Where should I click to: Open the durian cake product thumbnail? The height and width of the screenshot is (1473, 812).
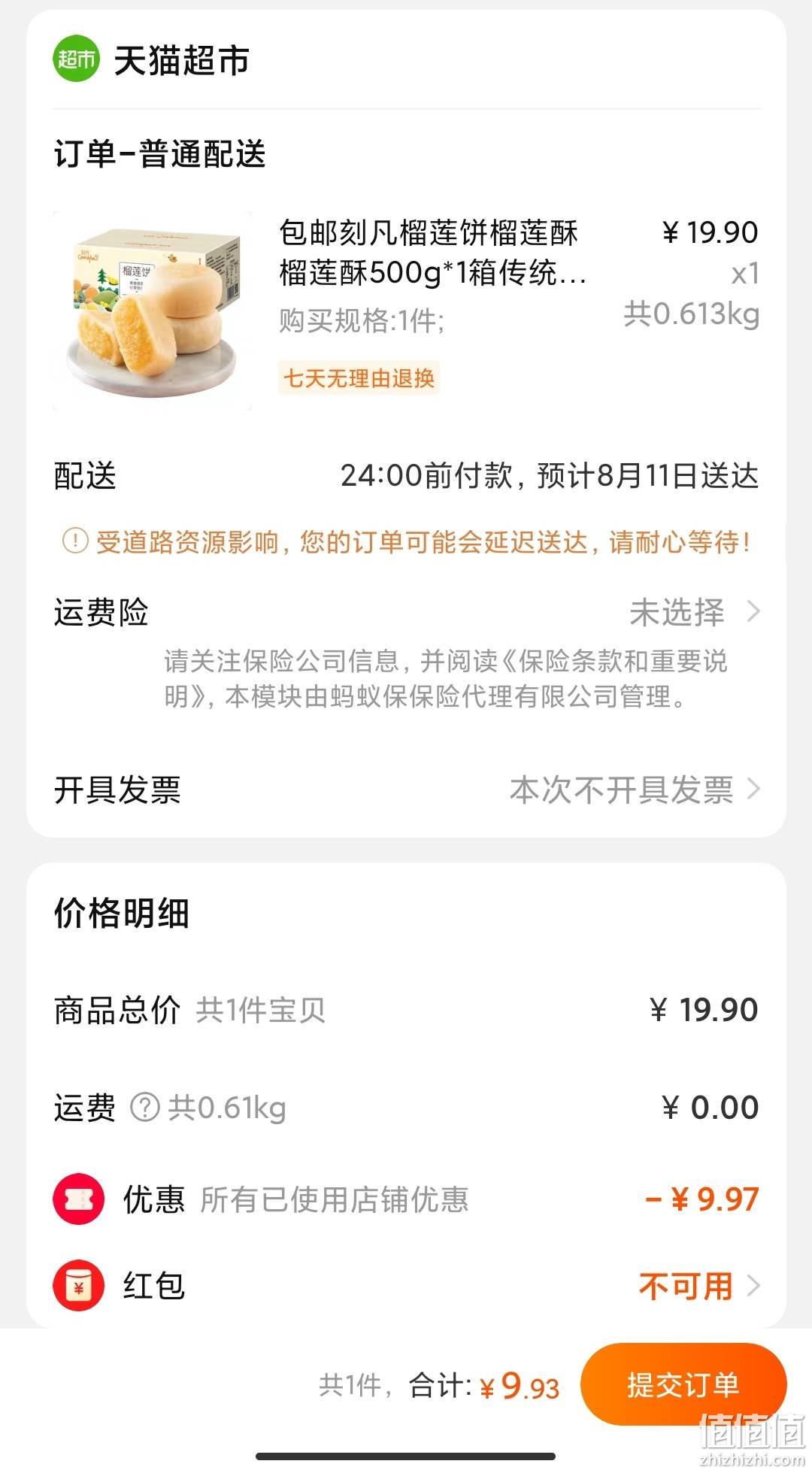pos(153,311)
